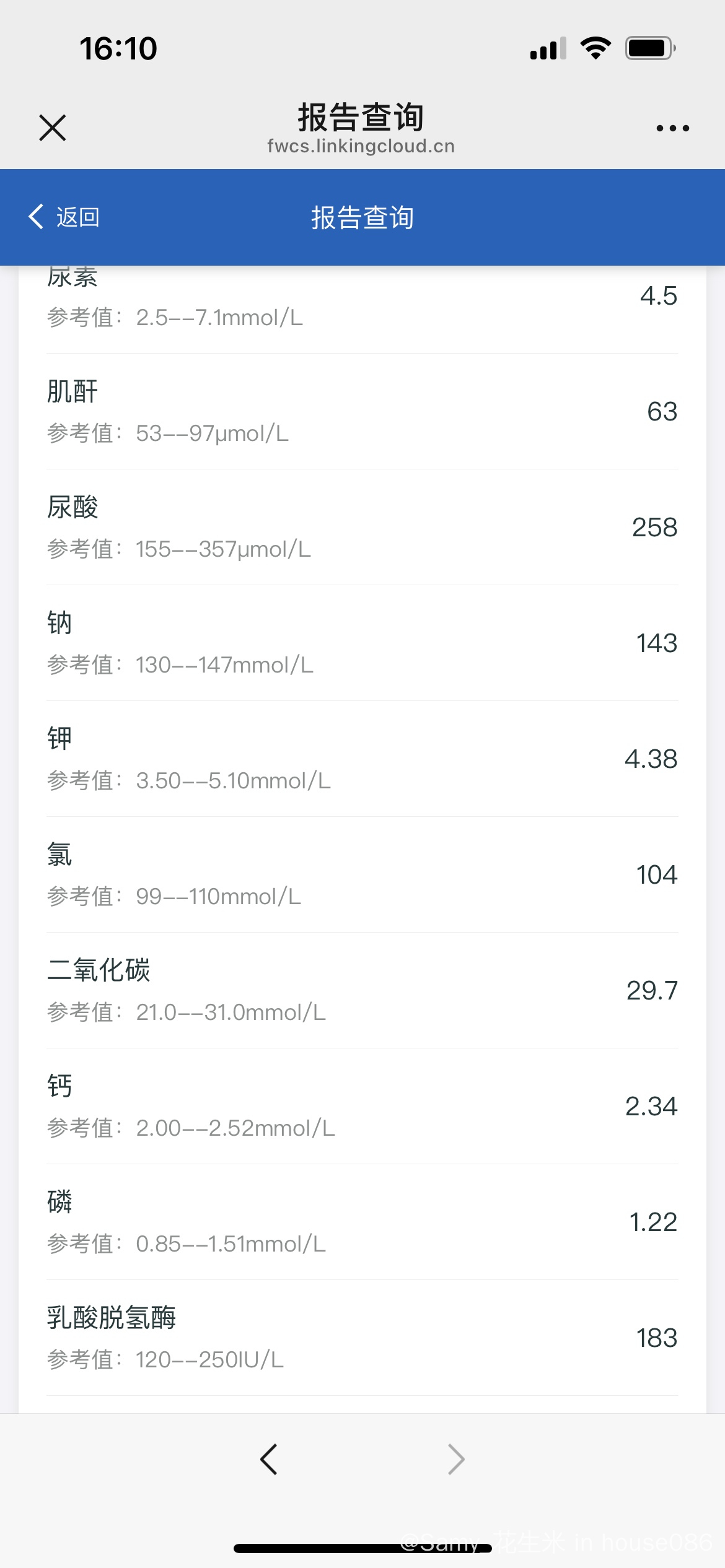
Task: Close the web view with the X
Action: click(52, 128)
